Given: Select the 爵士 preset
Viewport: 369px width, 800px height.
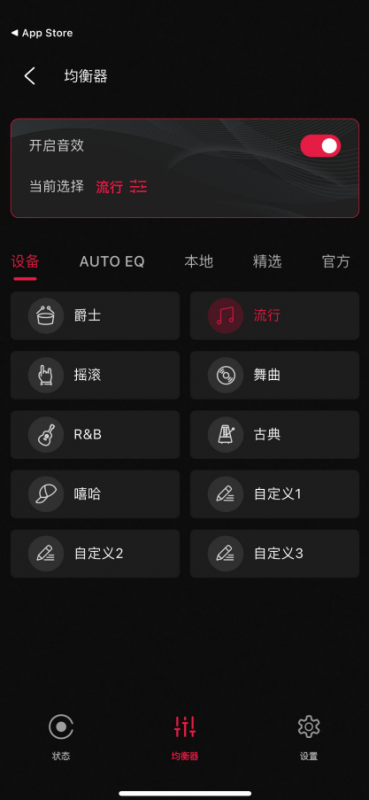Looking at the screenshot, I should 95,316.
